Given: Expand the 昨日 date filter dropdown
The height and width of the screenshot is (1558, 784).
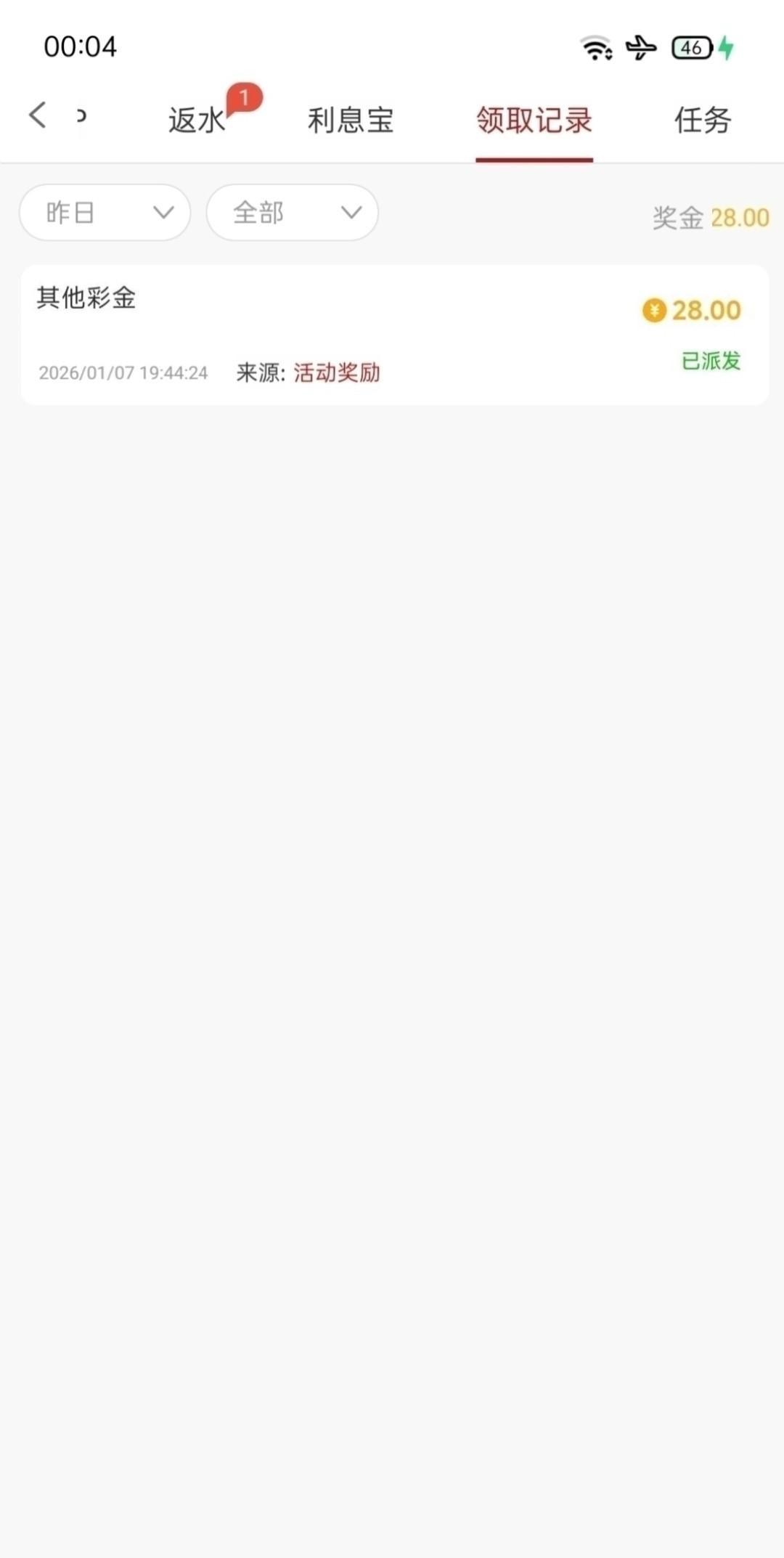Looking at the screenshot, I should pos(105,213).
